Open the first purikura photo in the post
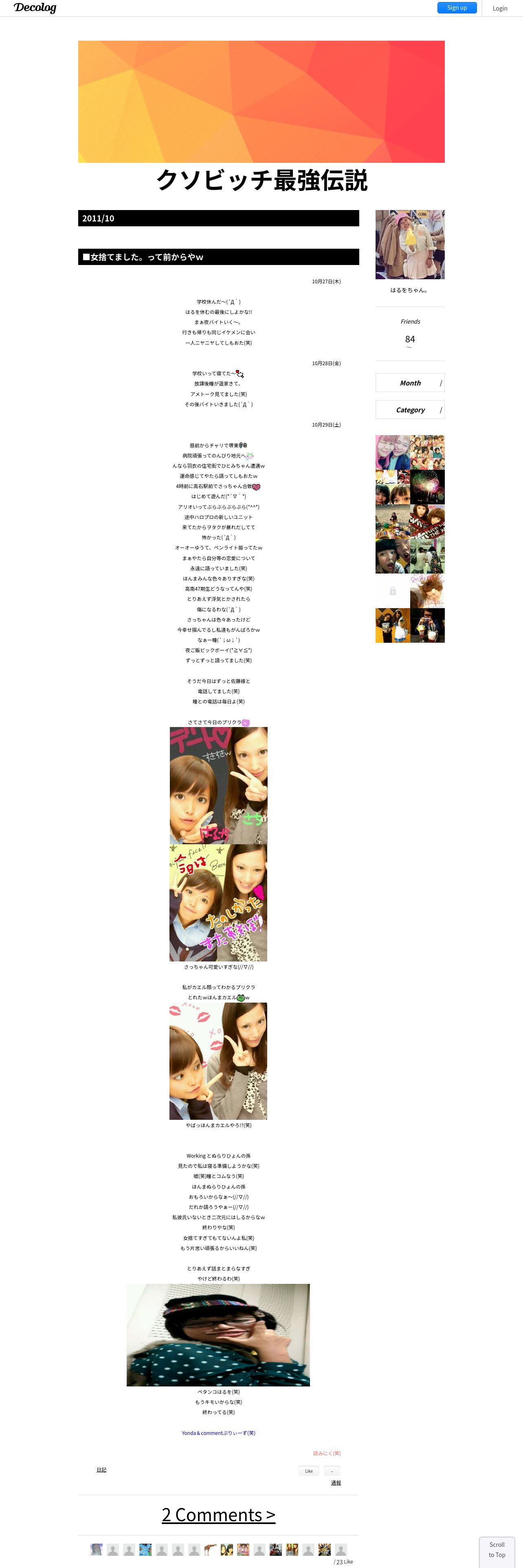 [219, 785]
